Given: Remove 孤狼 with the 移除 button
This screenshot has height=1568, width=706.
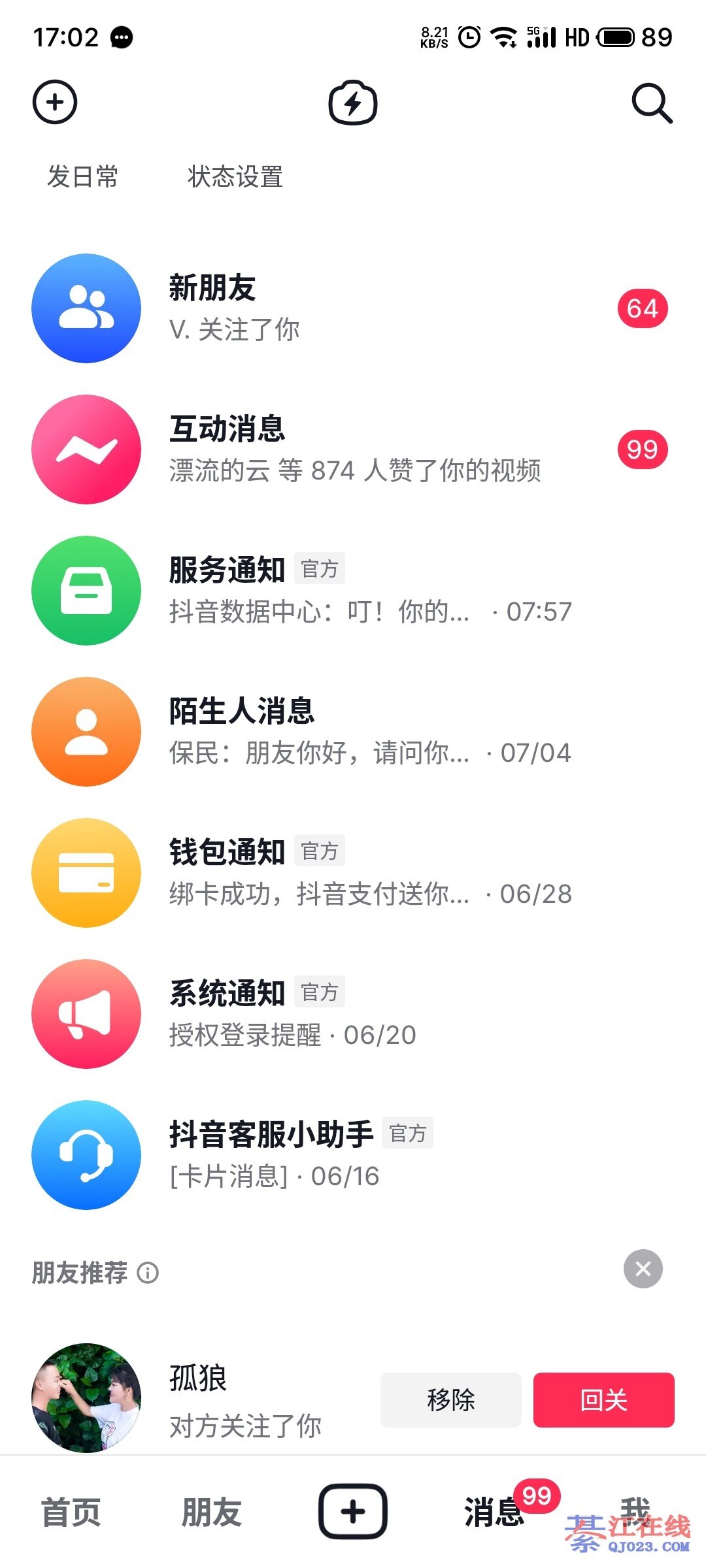Looking at the screenshot, I should (450, 1399).
